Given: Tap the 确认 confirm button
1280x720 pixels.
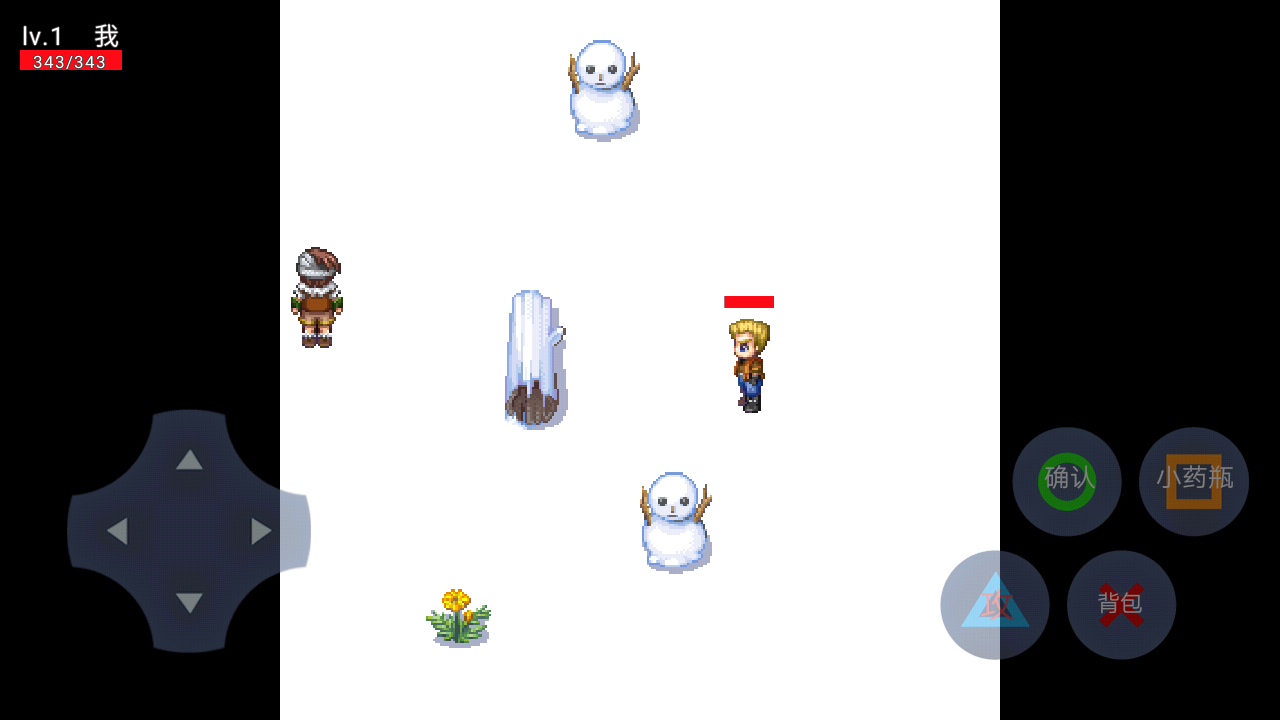Looking at the screenshot, I should [1067, 481].
